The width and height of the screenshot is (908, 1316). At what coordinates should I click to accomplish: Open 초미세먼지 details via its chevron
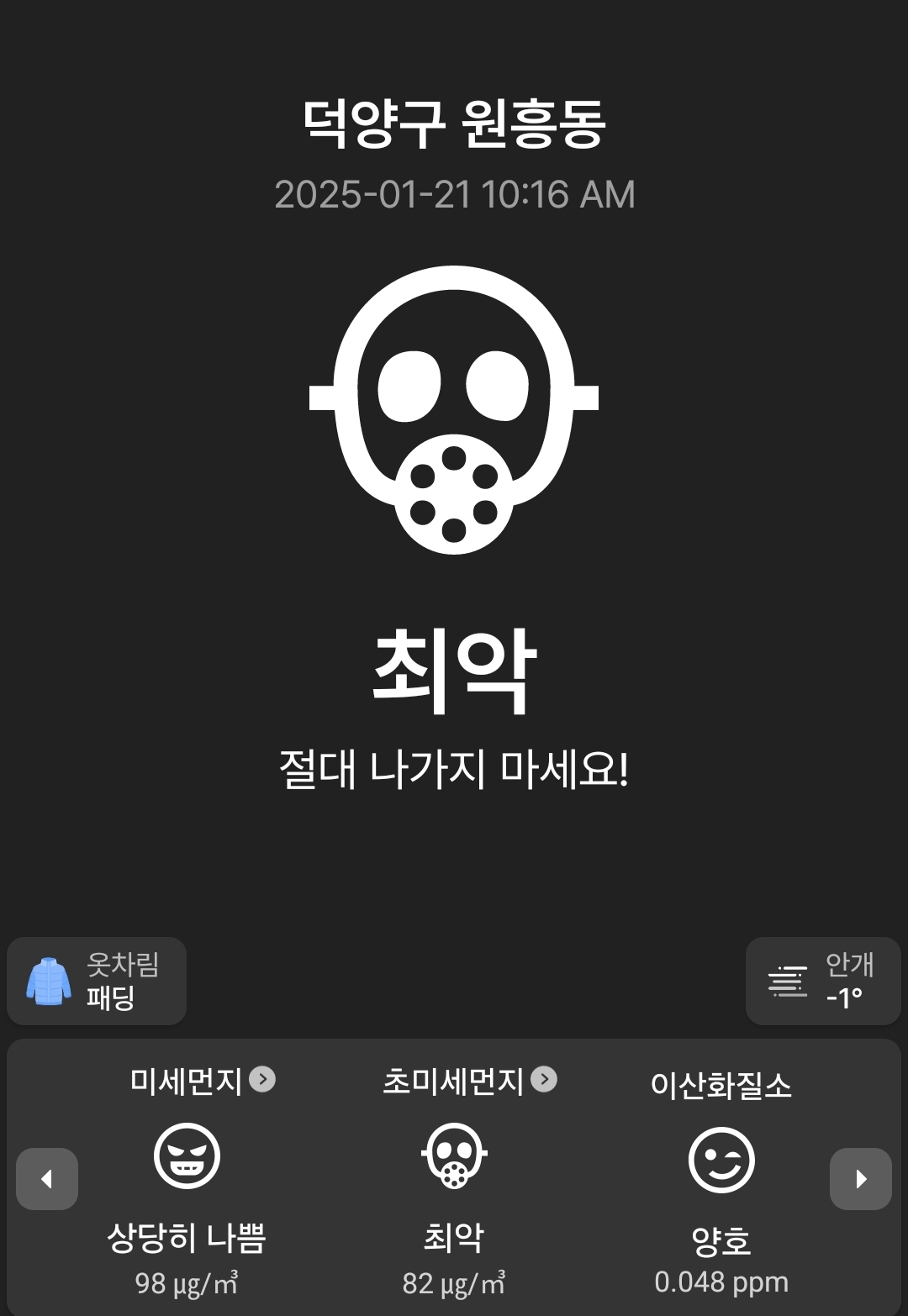[x=544, y=1079]
